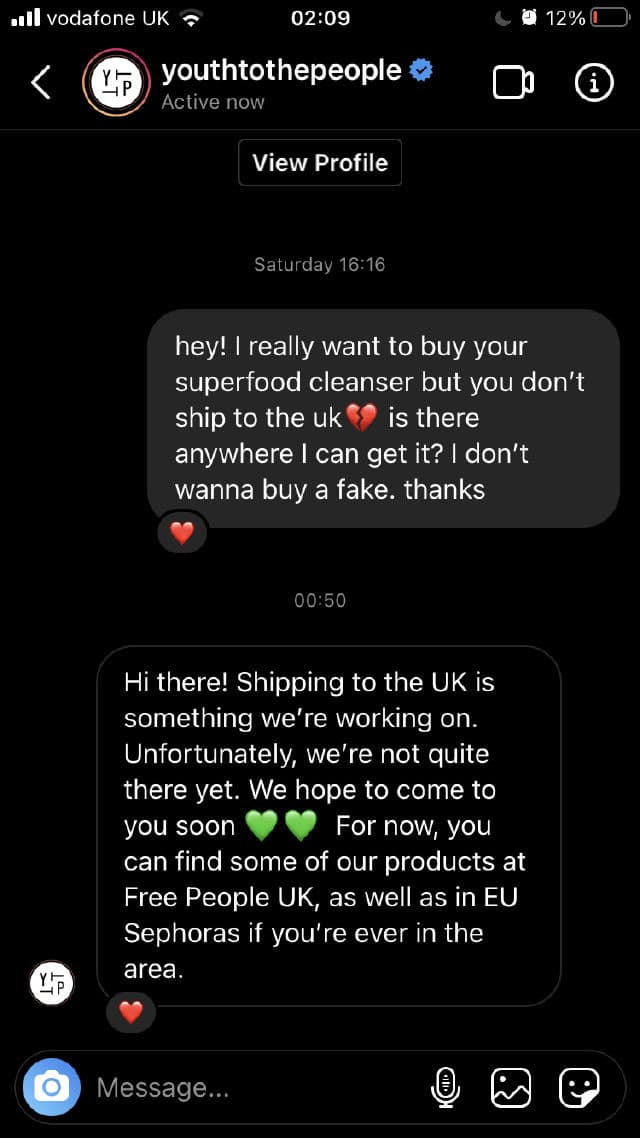Viewport: 640px width, 1138px height.
Task: Focus the Message text field
Action: (x=250, y=1087)
